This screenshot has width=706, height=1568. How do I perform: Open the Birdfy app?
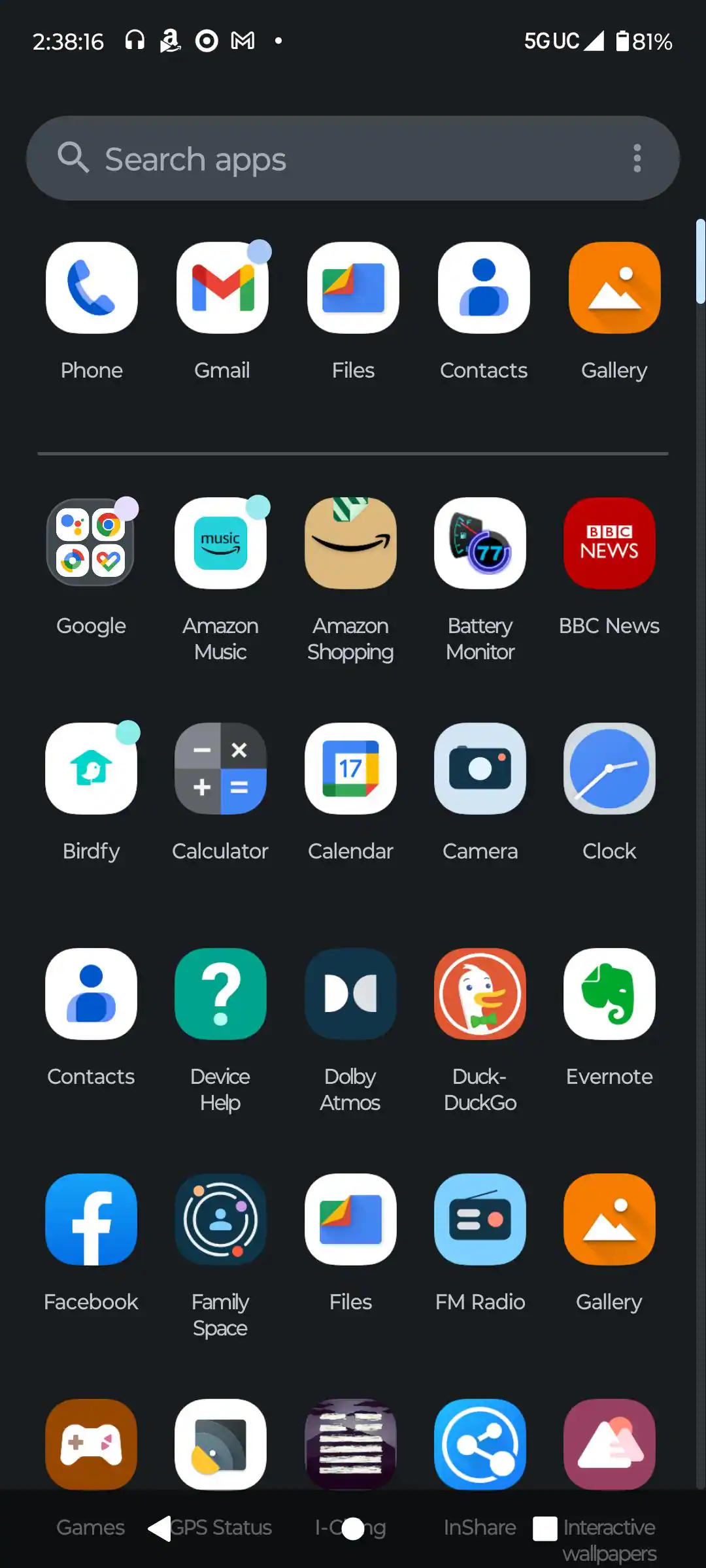point(91,768)
